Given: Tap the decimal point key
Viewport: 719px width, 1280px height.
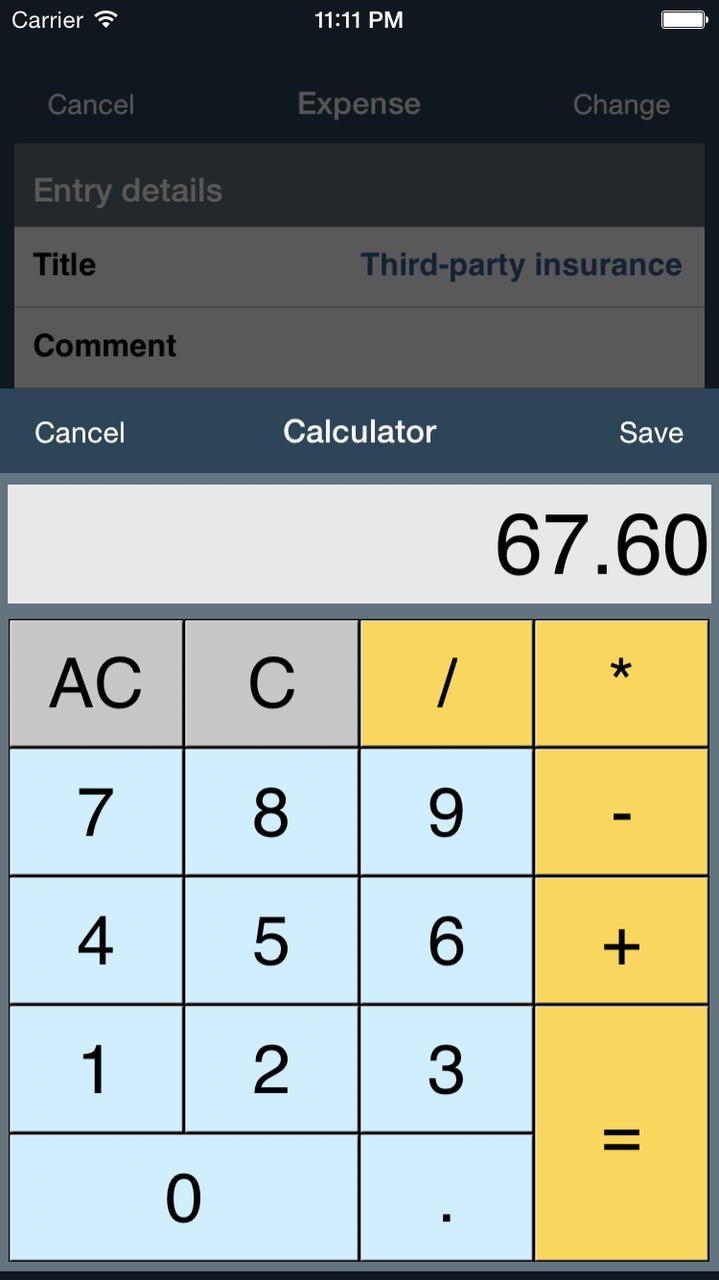Looking at the screenshot, I should (x=446, y=1197).
